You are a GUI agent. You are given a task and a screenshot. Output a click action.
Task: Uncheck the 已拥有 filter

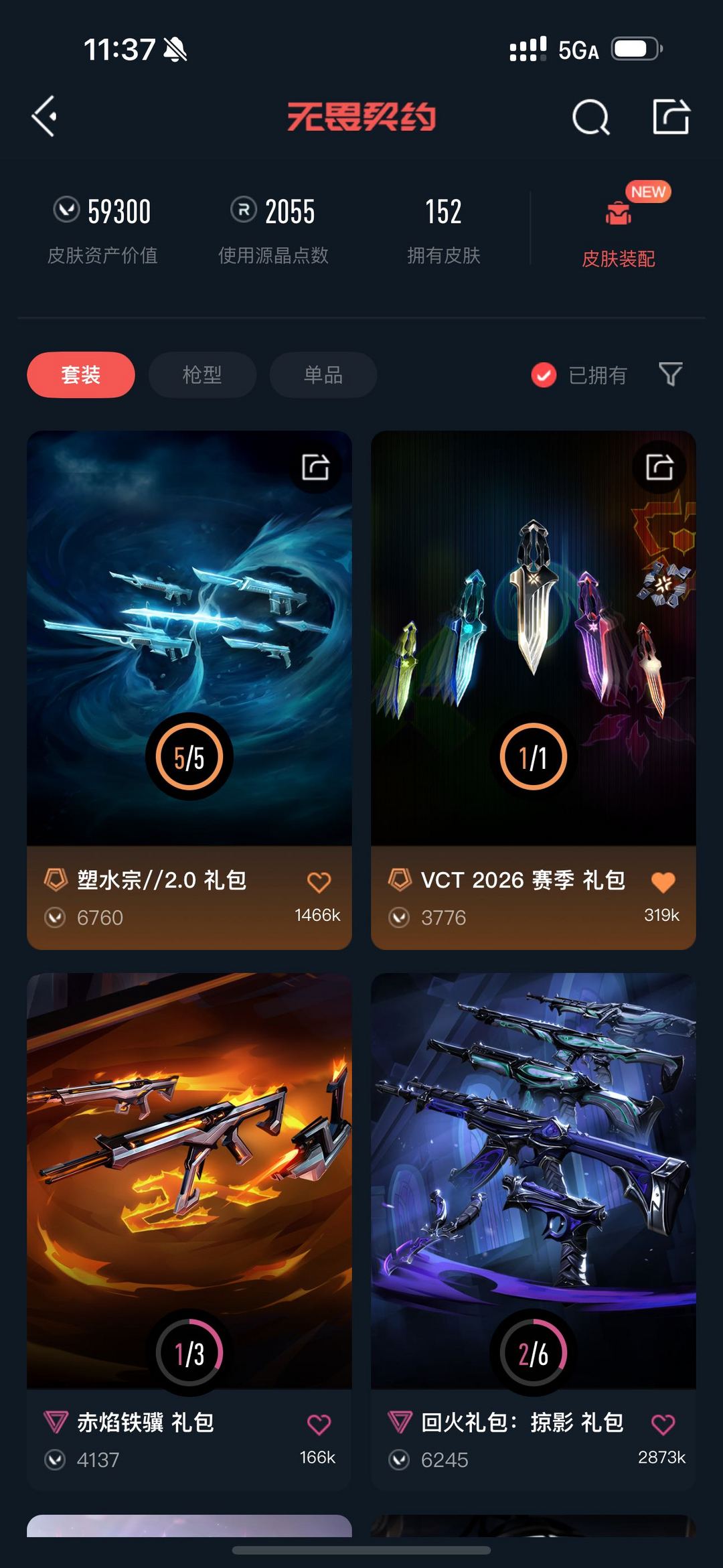coord(578,375)
